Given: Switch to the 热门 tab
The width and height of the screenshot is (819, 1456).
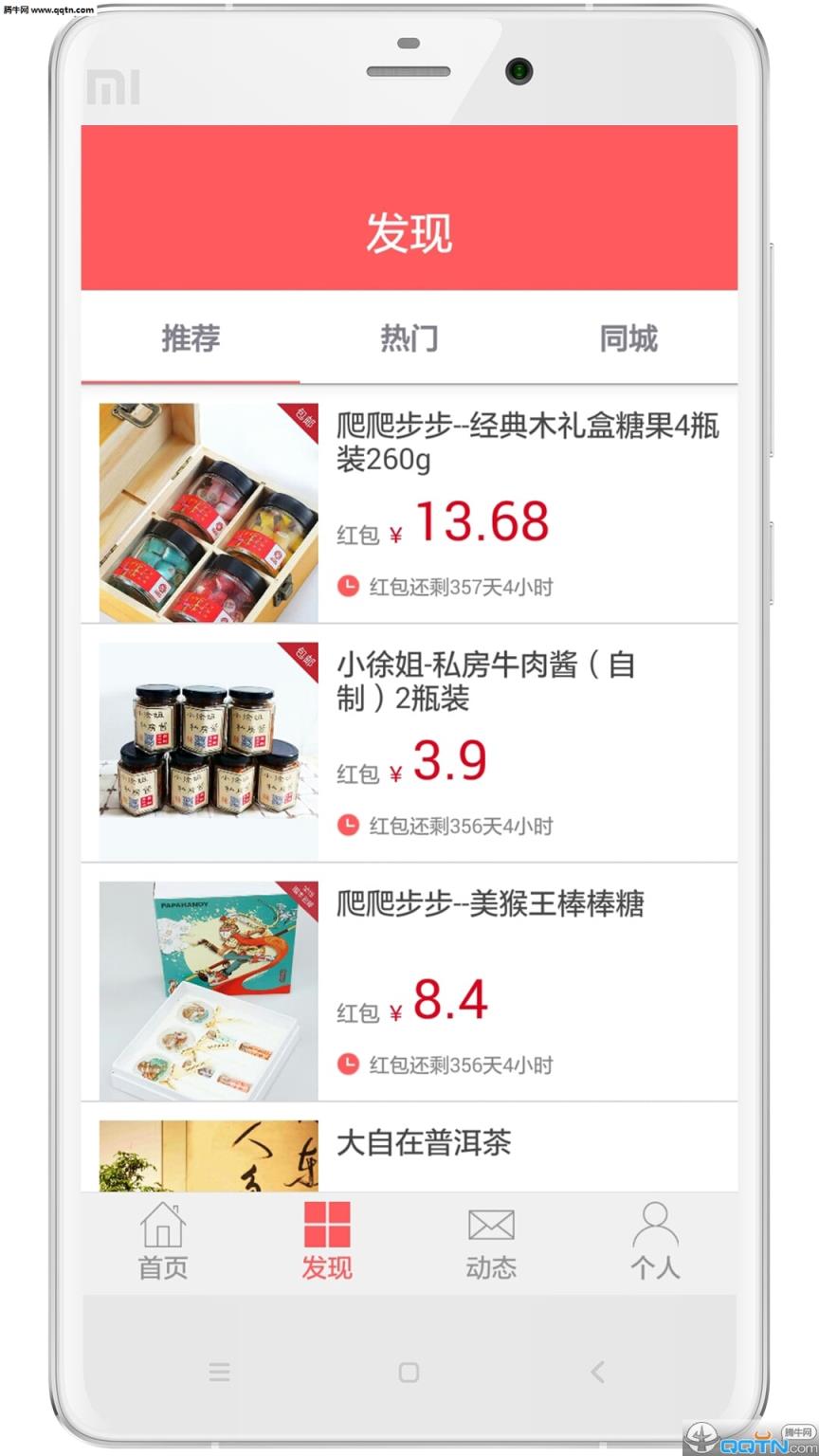Looking at the screenshot, I should point(409,338).
